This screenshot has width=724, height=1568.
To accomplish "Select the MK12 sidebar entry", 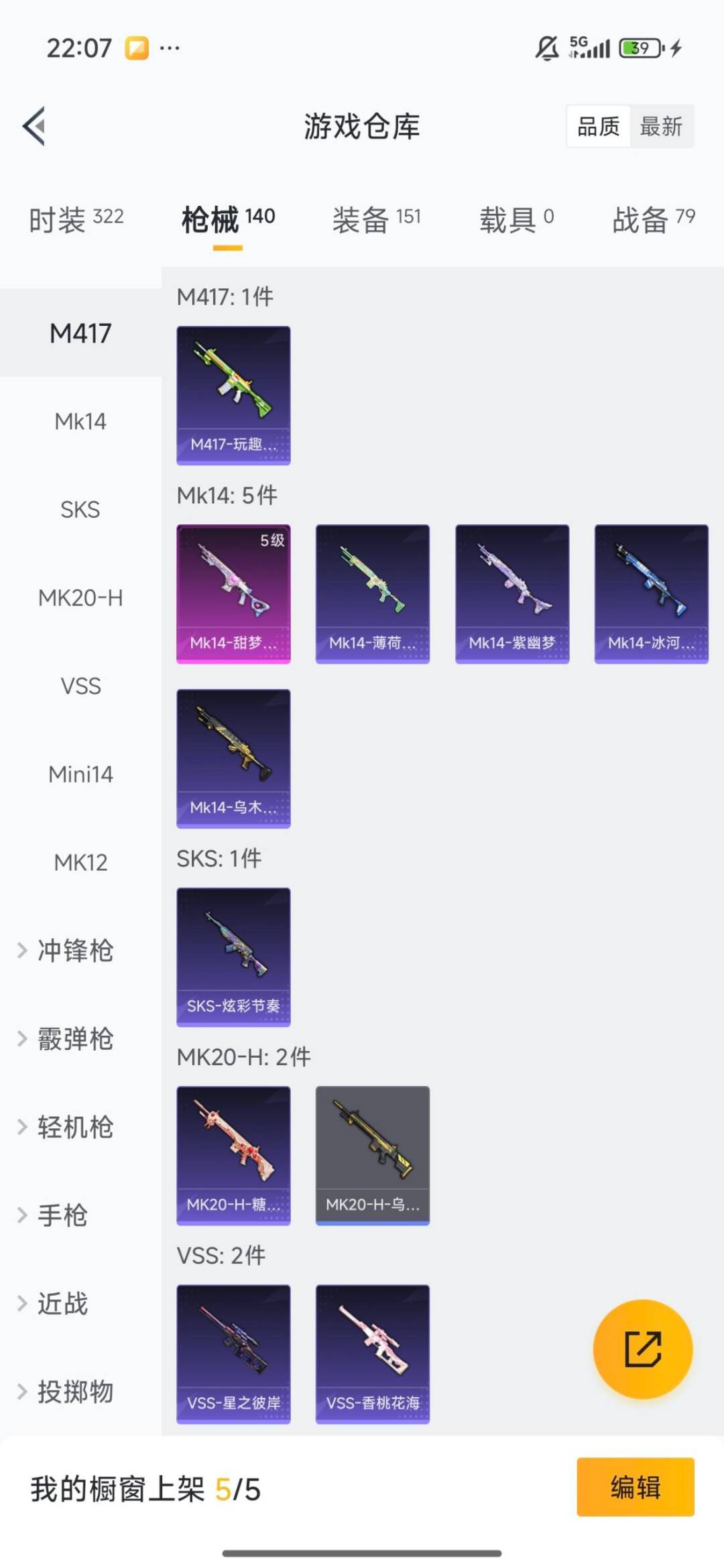I will (x=80, y=863).
